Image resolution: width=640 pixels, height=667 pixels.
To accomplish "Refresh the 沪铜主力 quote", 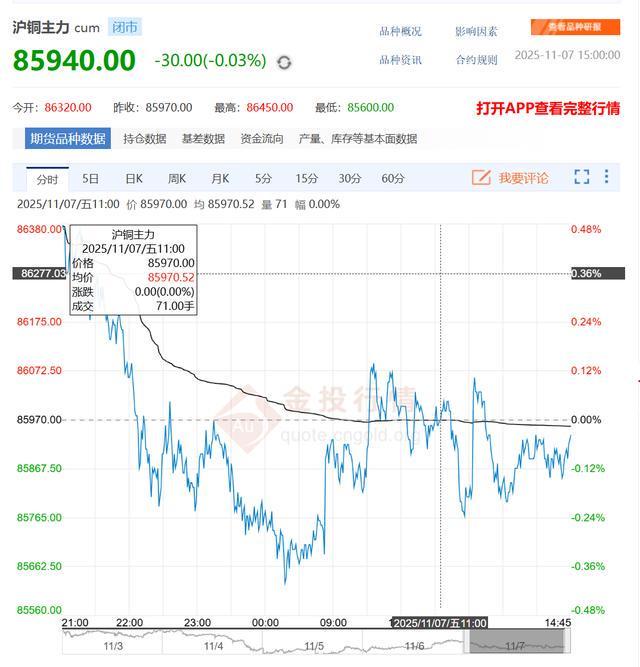I will pos(284,62).
